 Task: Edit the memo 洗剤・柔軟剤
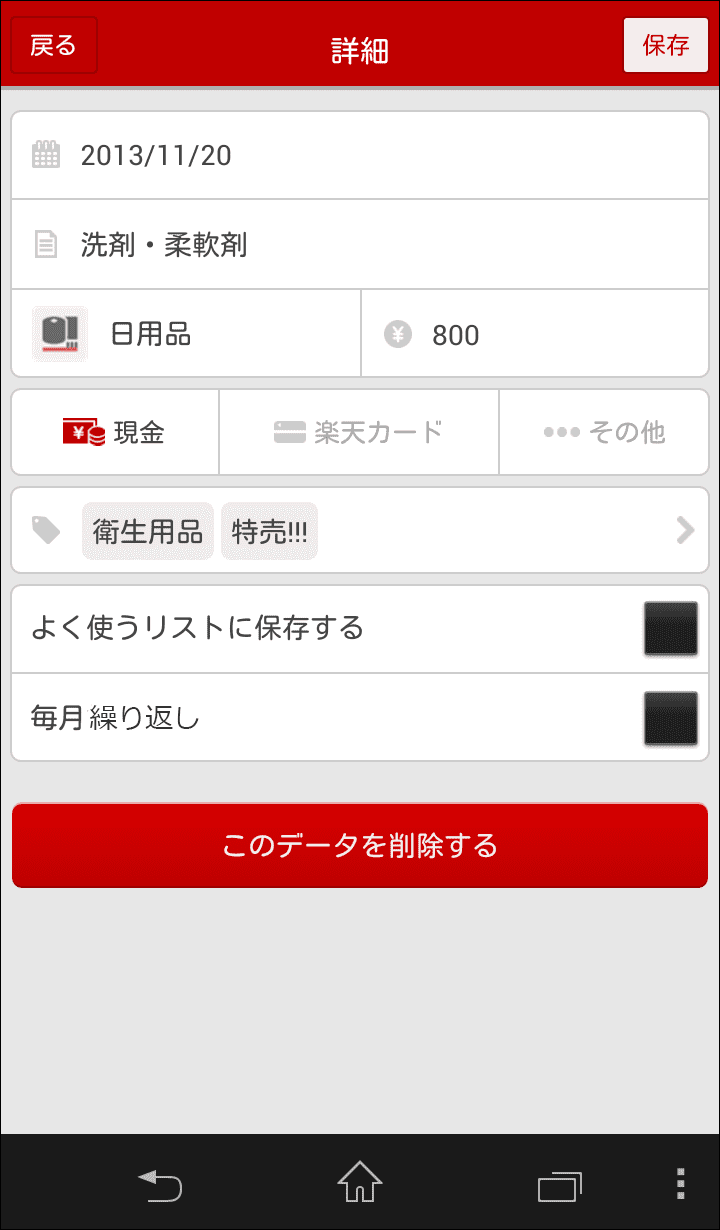pos(360,245)
